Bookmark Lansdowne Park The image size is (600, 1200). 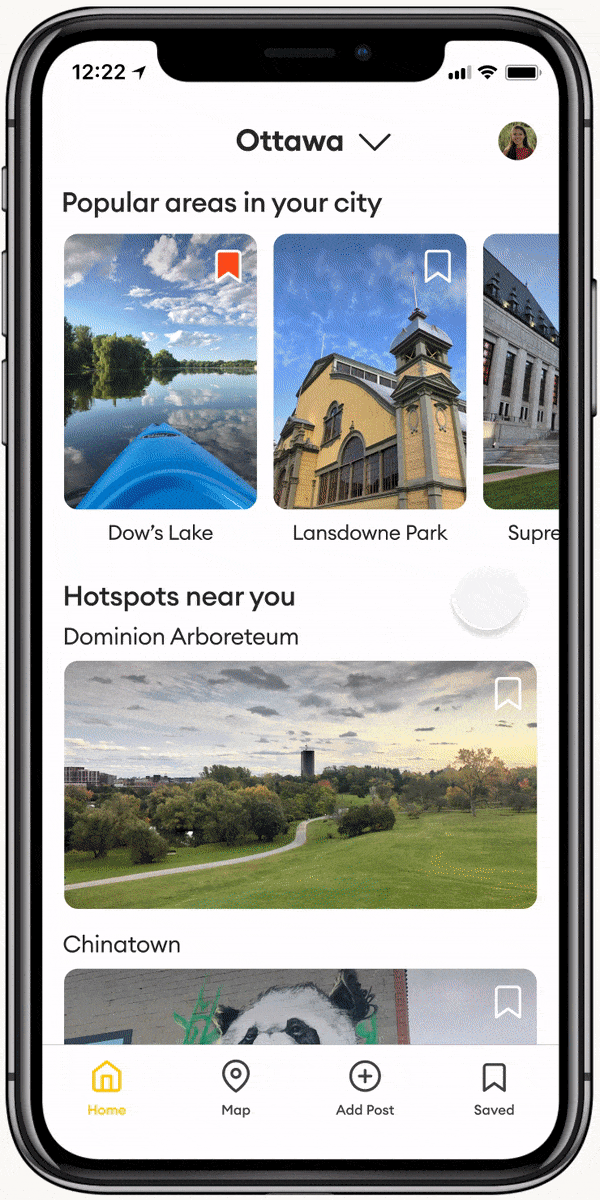(x=438, y=266)
